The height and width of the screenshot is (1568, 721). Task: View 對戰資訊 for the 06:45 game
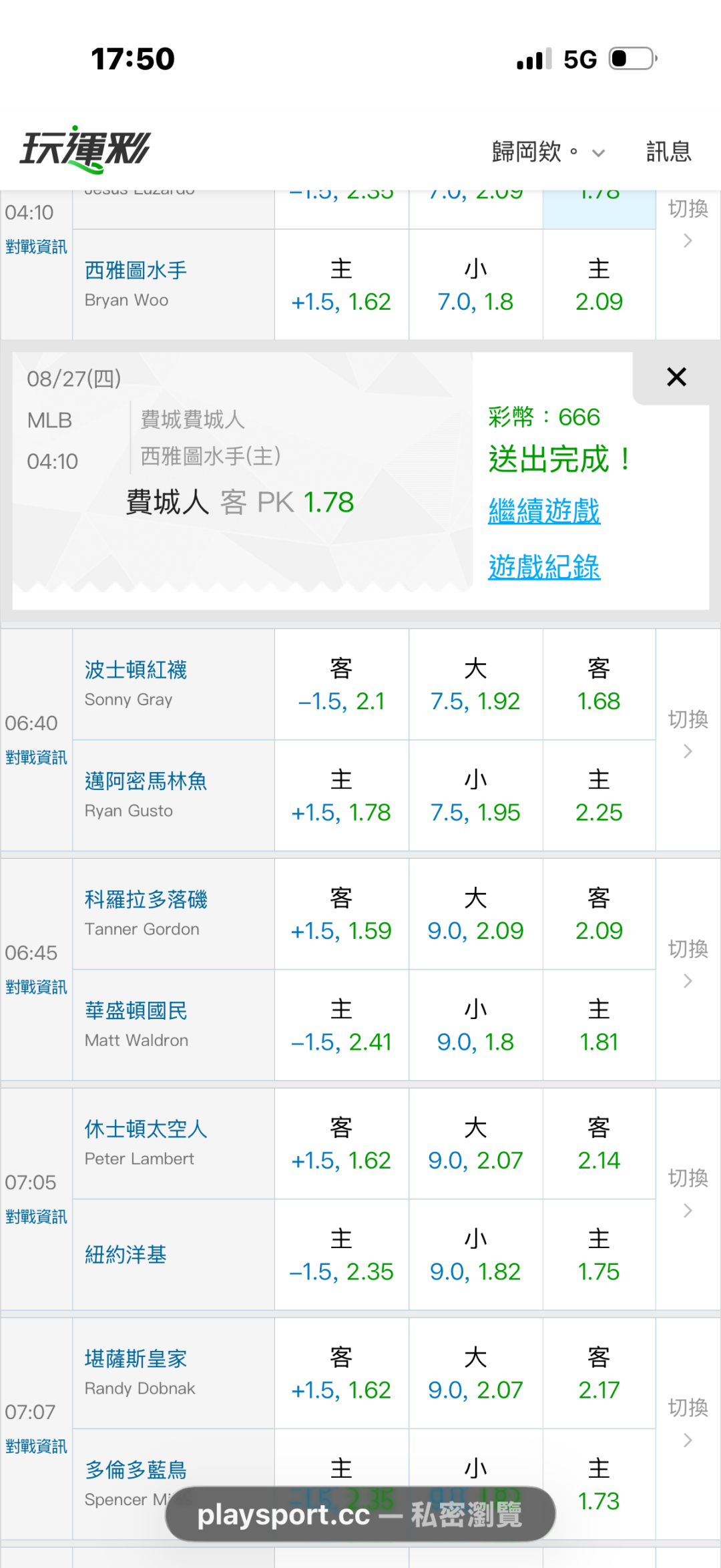(36, 987)
